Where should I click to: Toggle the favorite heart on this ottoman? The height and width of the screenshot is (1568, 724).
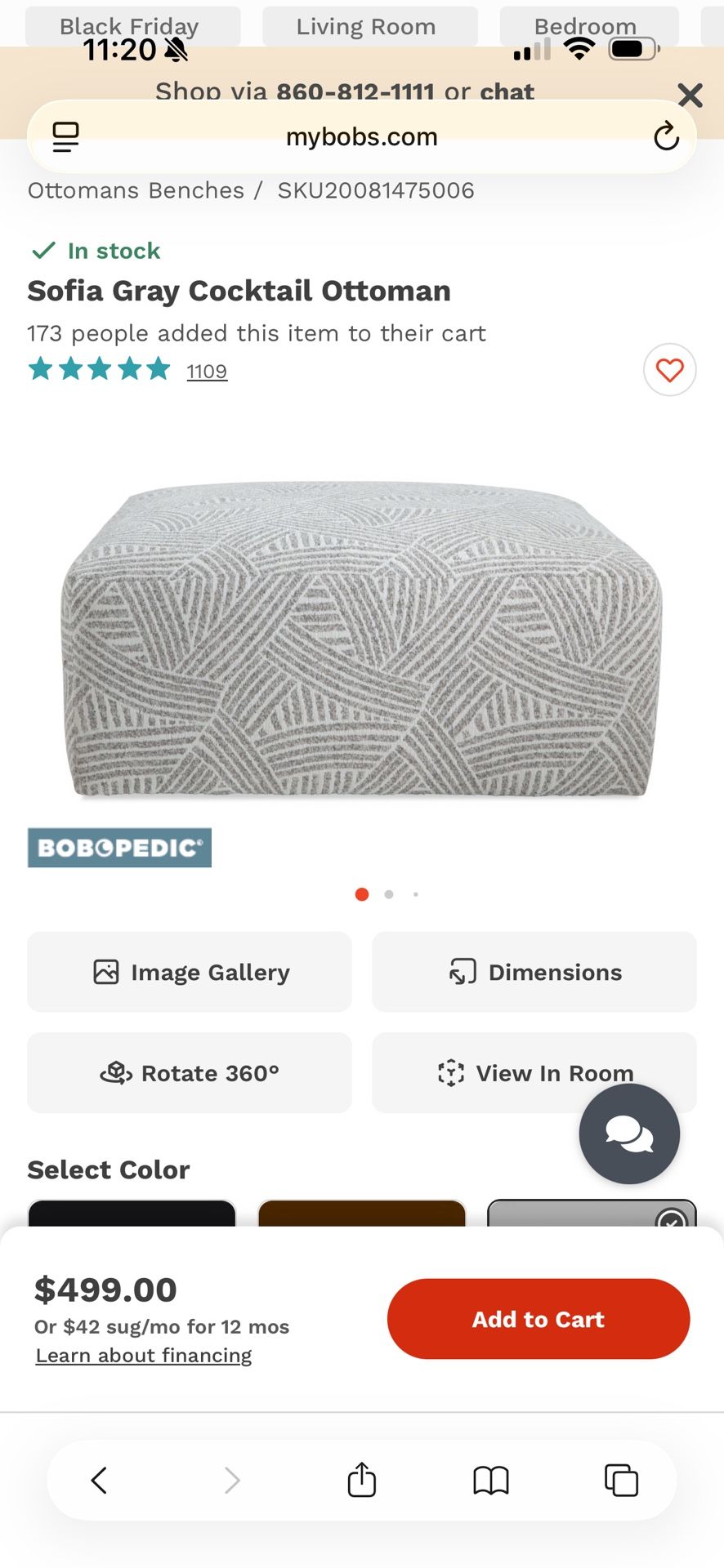pyautogui.click(x=669, y=370)
